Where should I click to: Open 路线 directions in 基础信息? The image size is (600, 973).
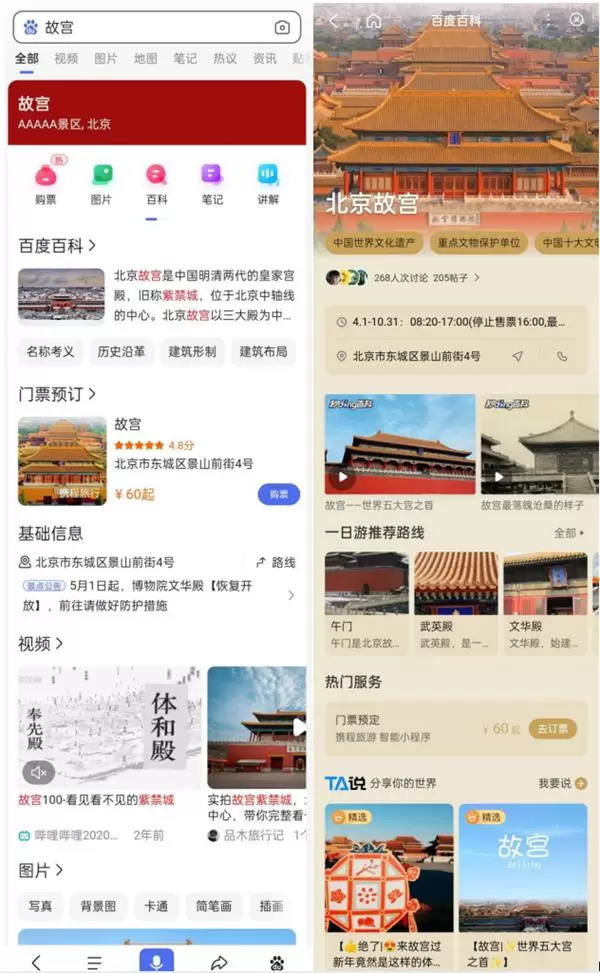pyautogui.click(x=276, y=562)
